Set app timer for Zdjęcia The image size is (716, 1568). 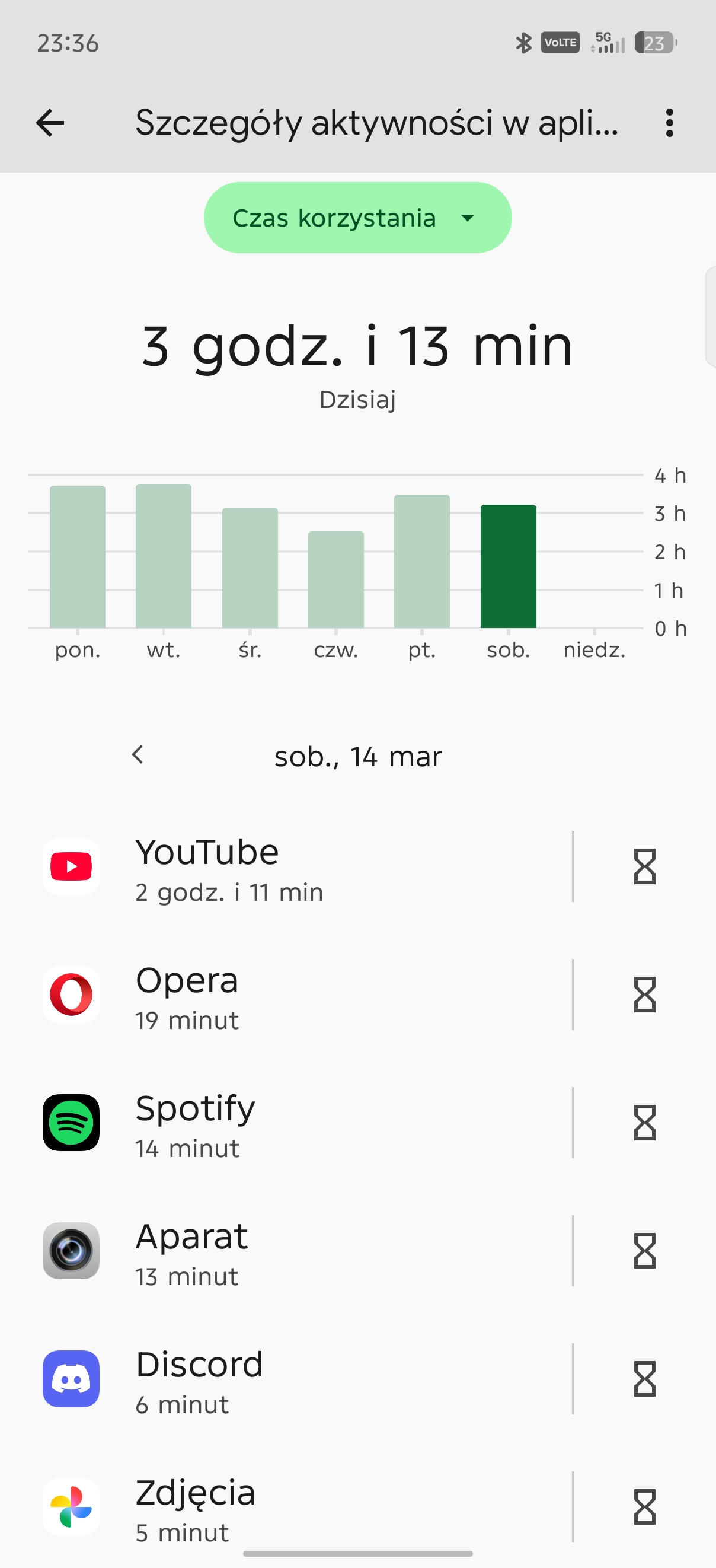(x=644, y=1507)
